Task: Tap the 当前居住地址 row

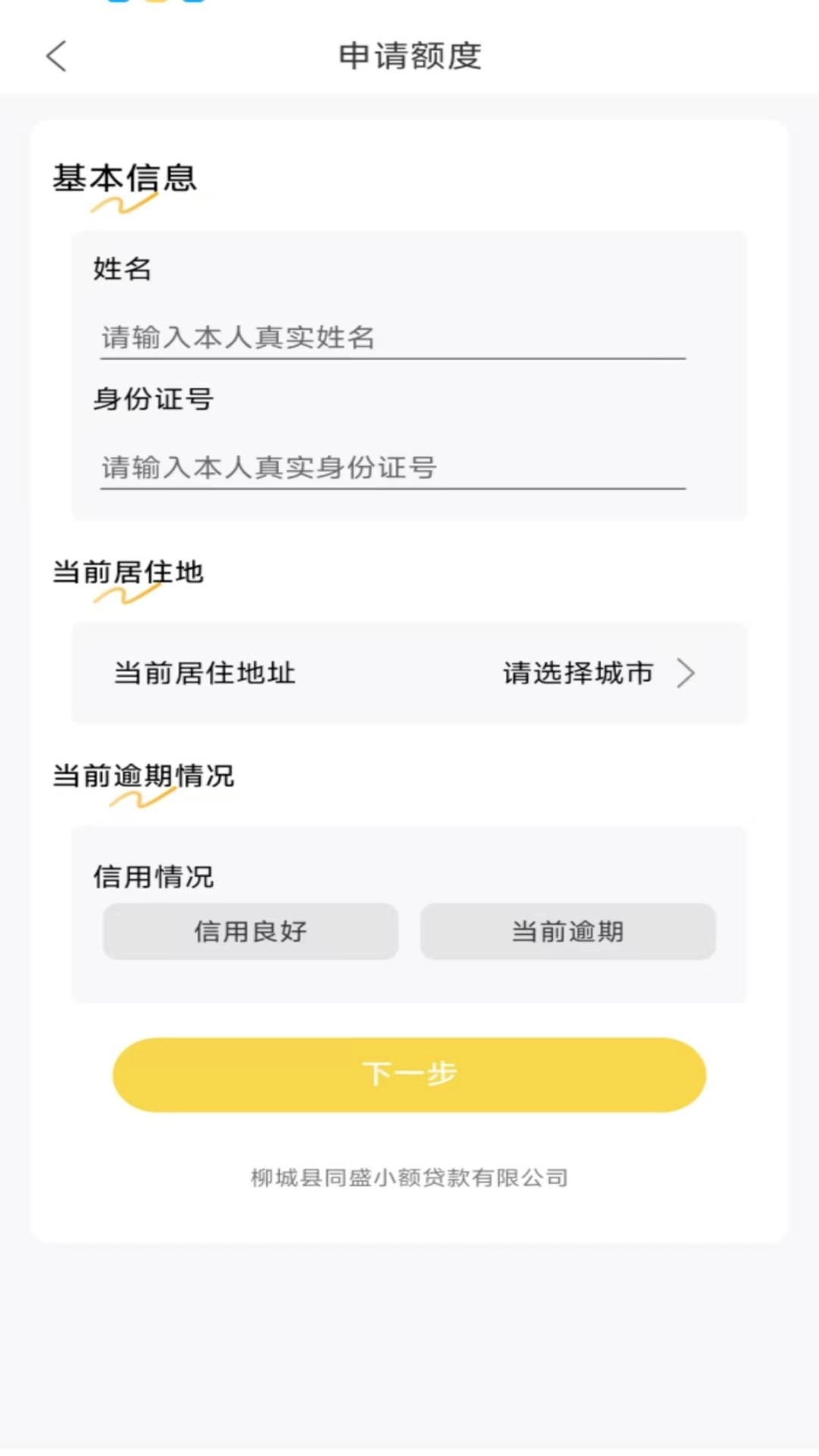Action: 203,673
